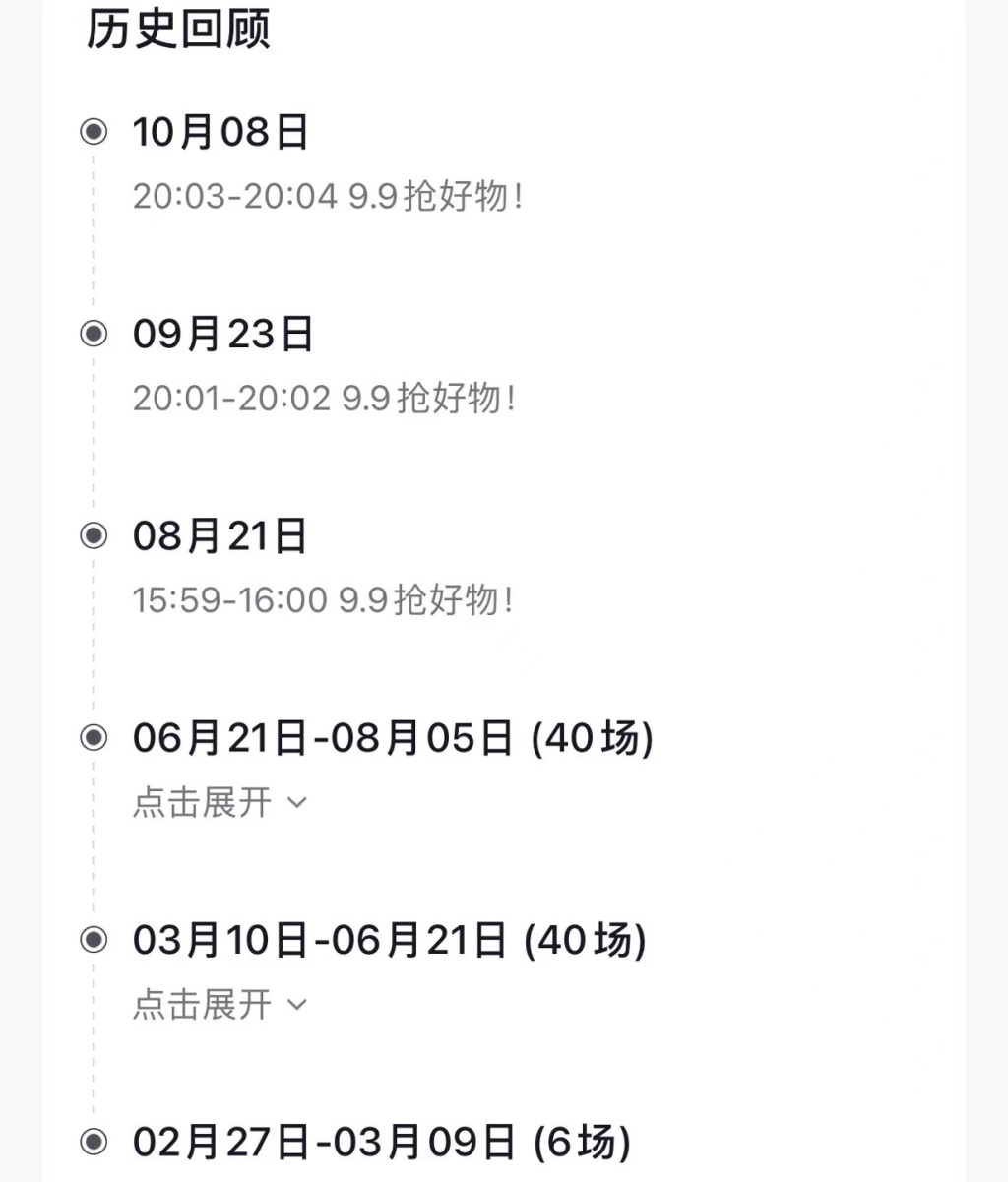Click the timeline dot beside 10月08日
This screenshot has height=1182, width=1008.
(x=94, y=132)
